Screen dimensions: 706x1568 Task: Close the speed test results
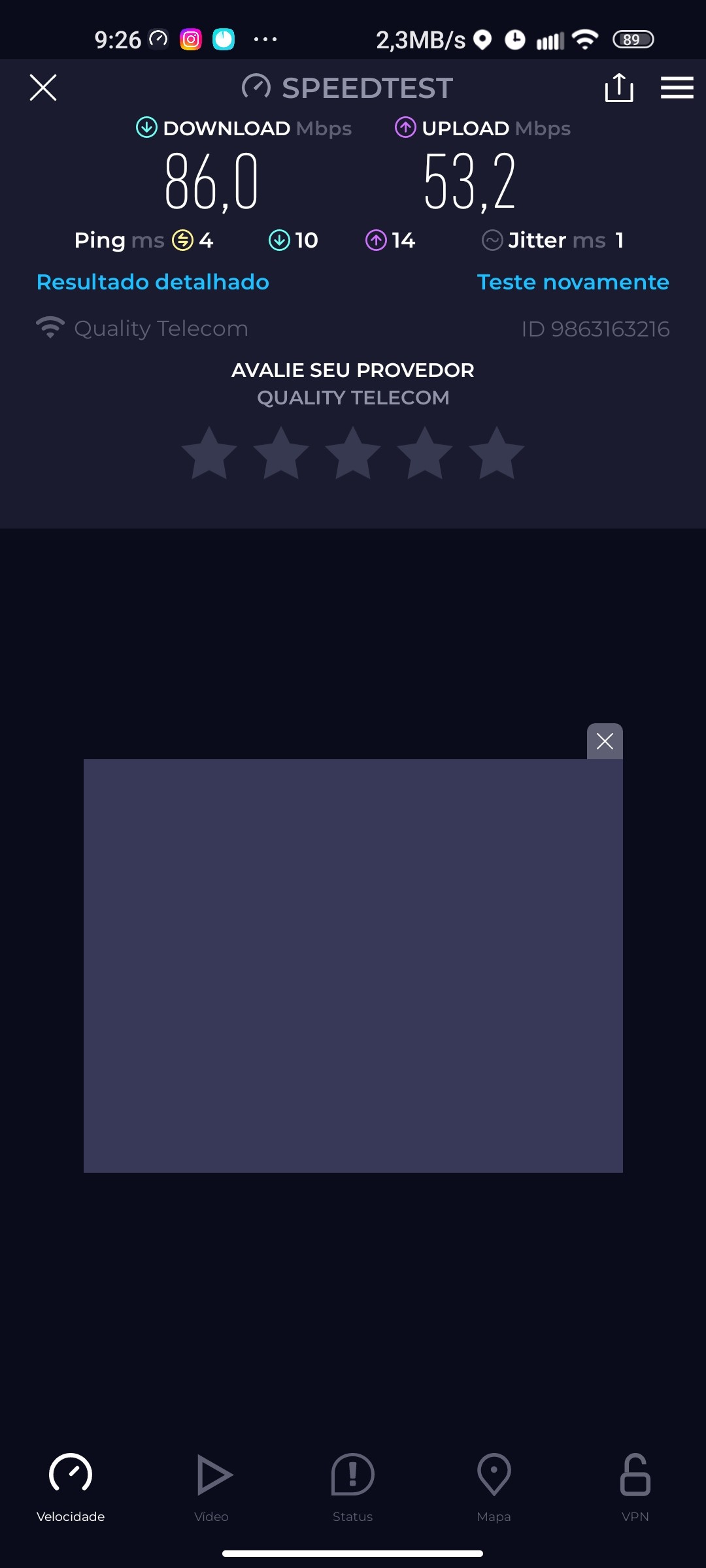(43, 88)
